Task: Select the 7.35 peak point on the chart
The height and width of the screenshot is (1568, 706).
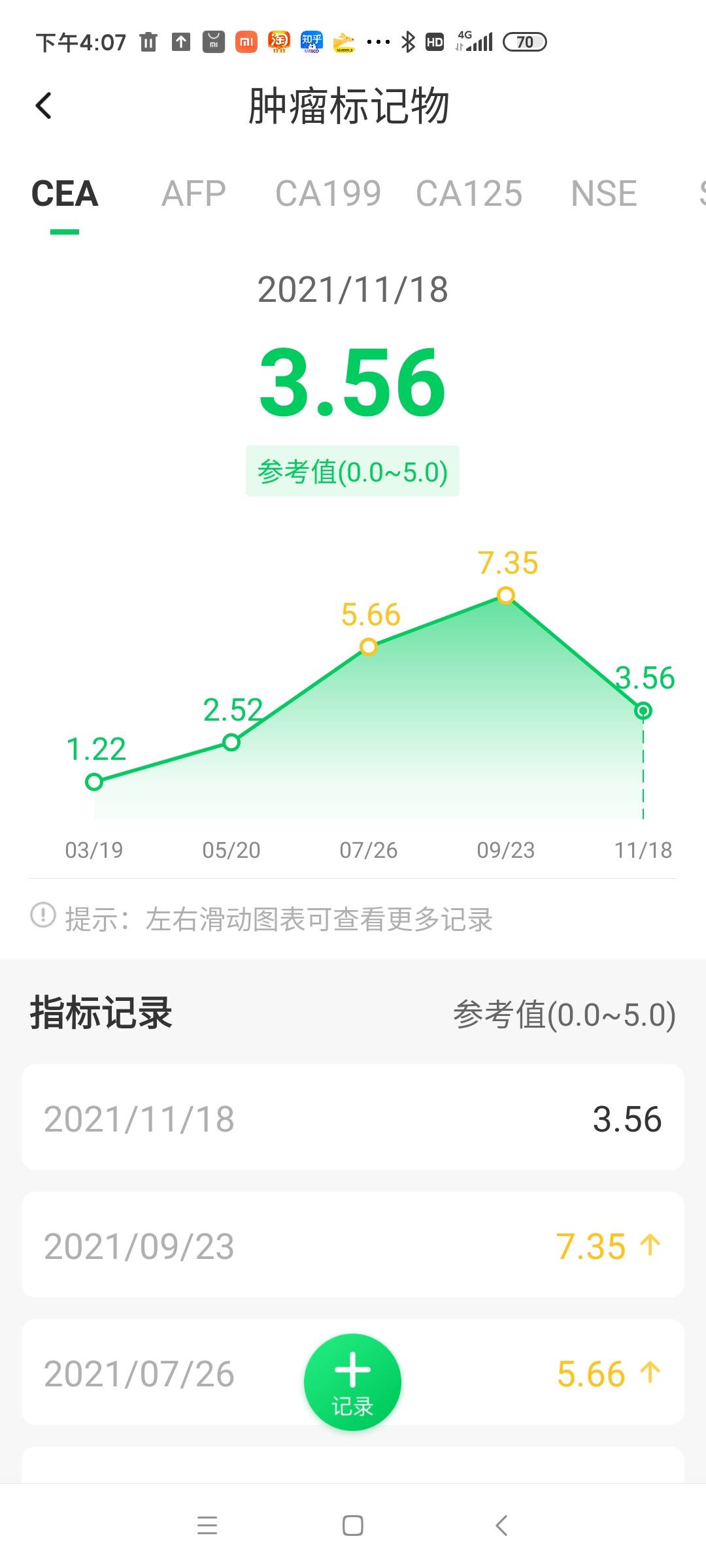Action: 505,596
